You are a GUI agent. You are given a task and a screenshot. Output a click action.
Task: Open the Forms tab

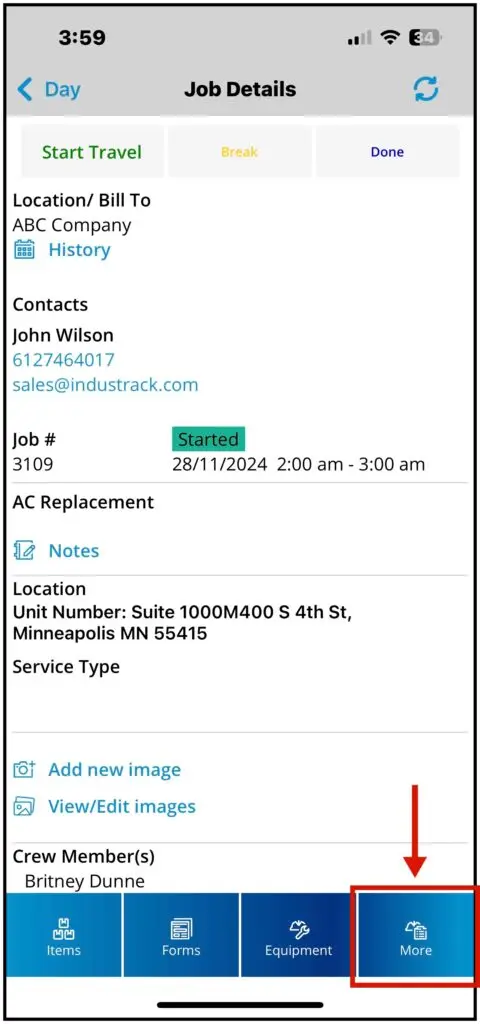[x=181, y=935]
